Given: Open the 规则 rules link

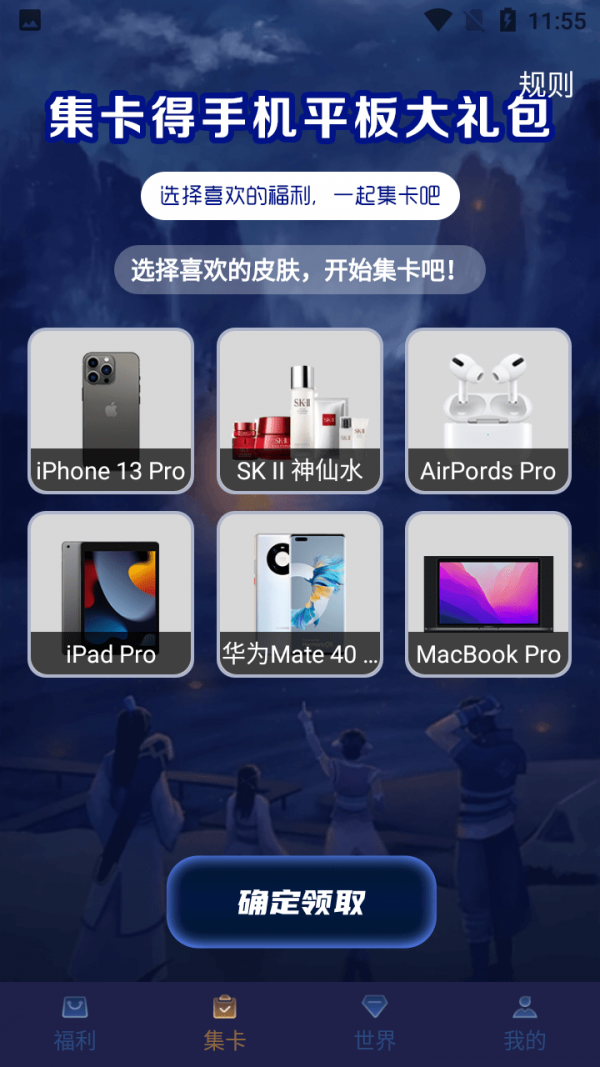Looking at the screenshot, I should click(x=545, y=84).
